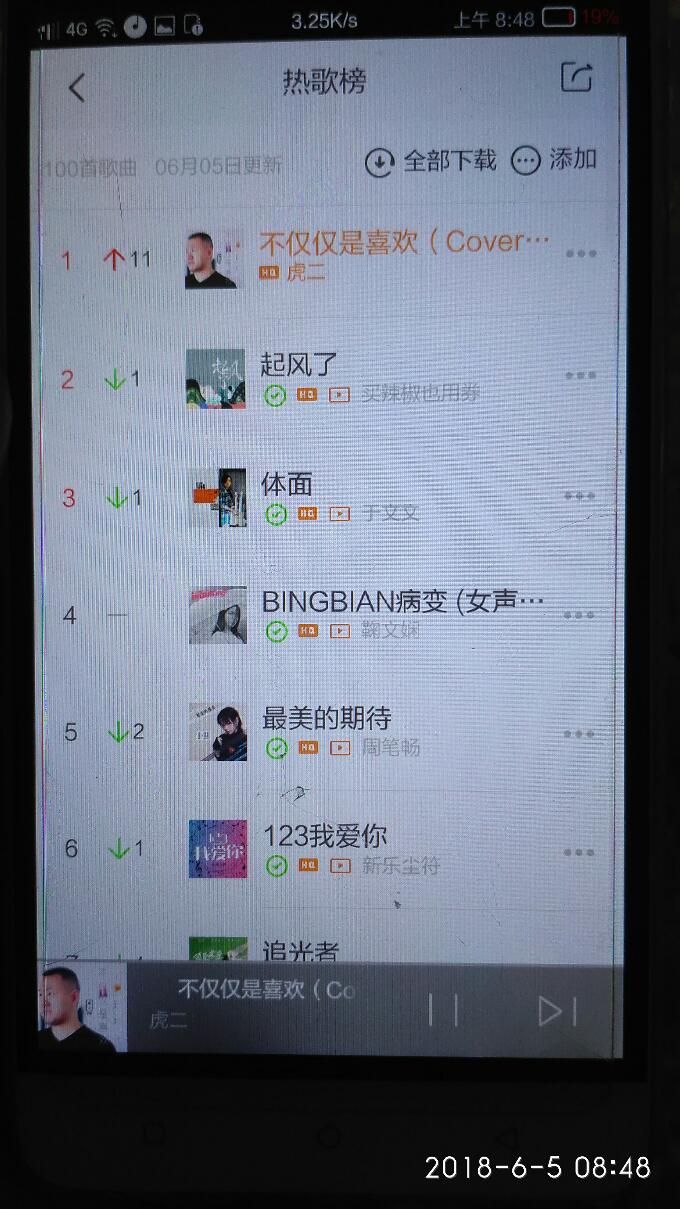Share the 热歌榜 chart
This screenshot has width=680, height=1209.
click(576, 78)
